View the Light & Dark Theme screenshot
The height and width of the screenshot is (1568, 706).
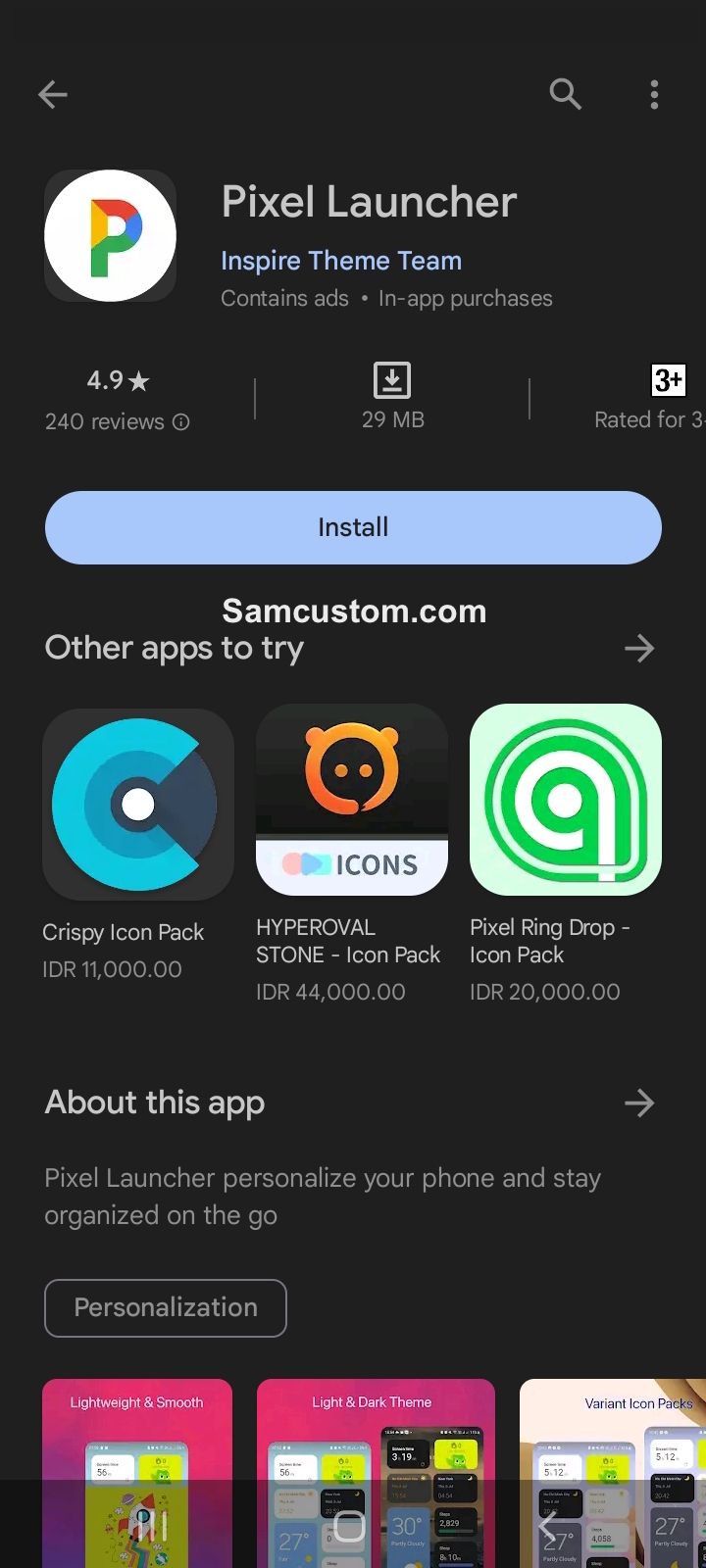(376, 1473)
